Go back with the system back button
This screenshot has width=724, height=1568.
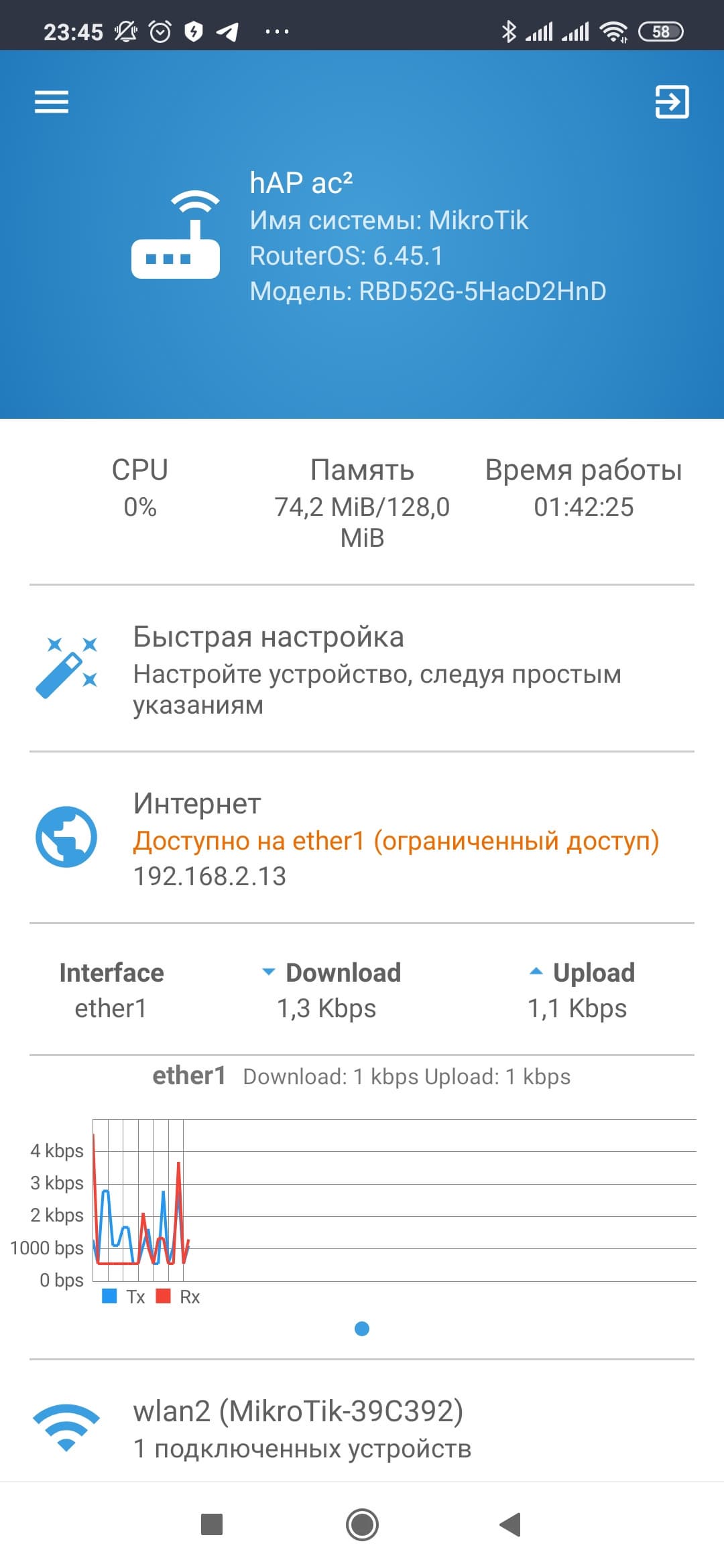point(511,1524)
